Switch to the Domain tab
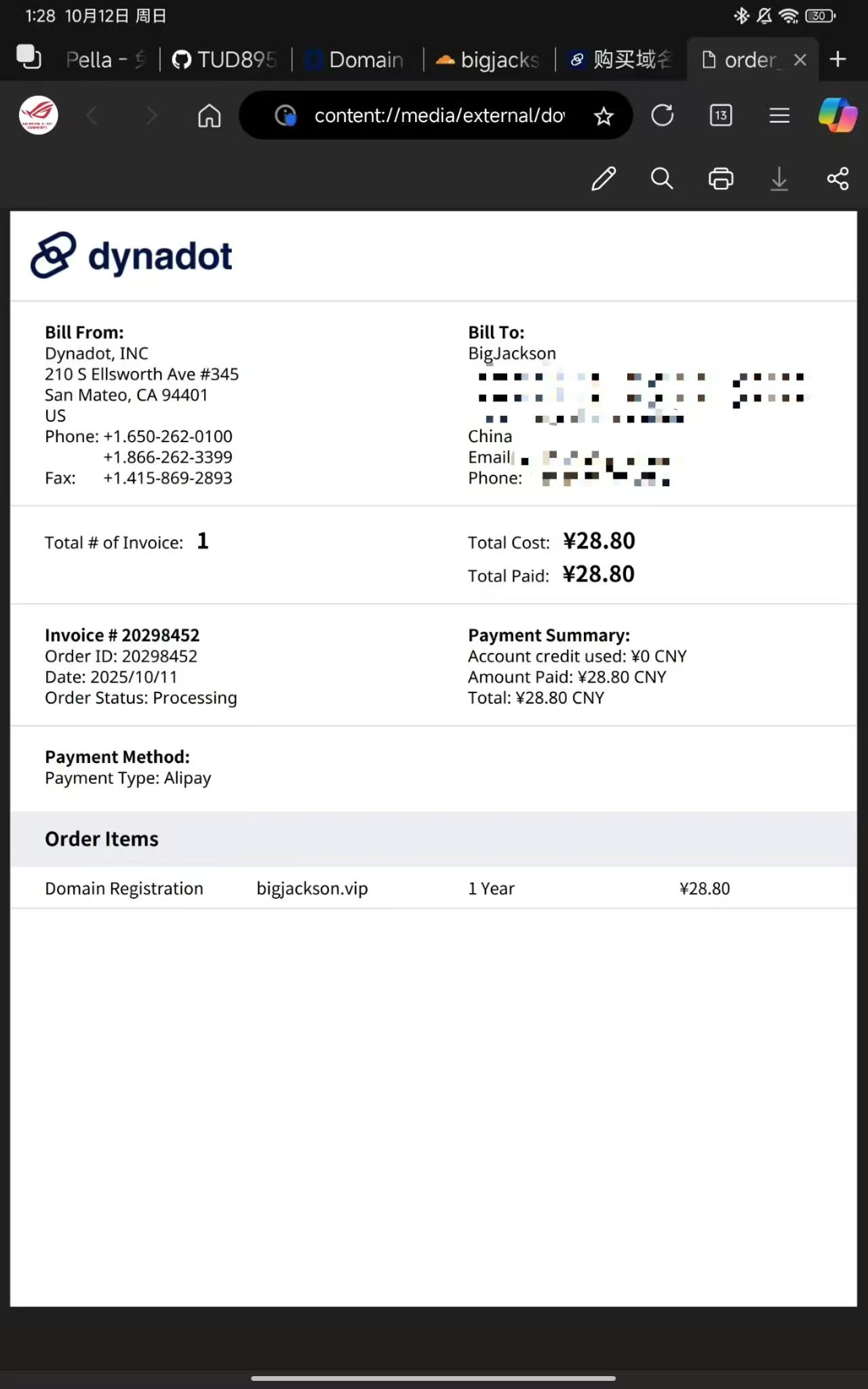Image resolution: width=868 pixels, height=1389 pixels. pyautogui.click(x=356, y=60)
